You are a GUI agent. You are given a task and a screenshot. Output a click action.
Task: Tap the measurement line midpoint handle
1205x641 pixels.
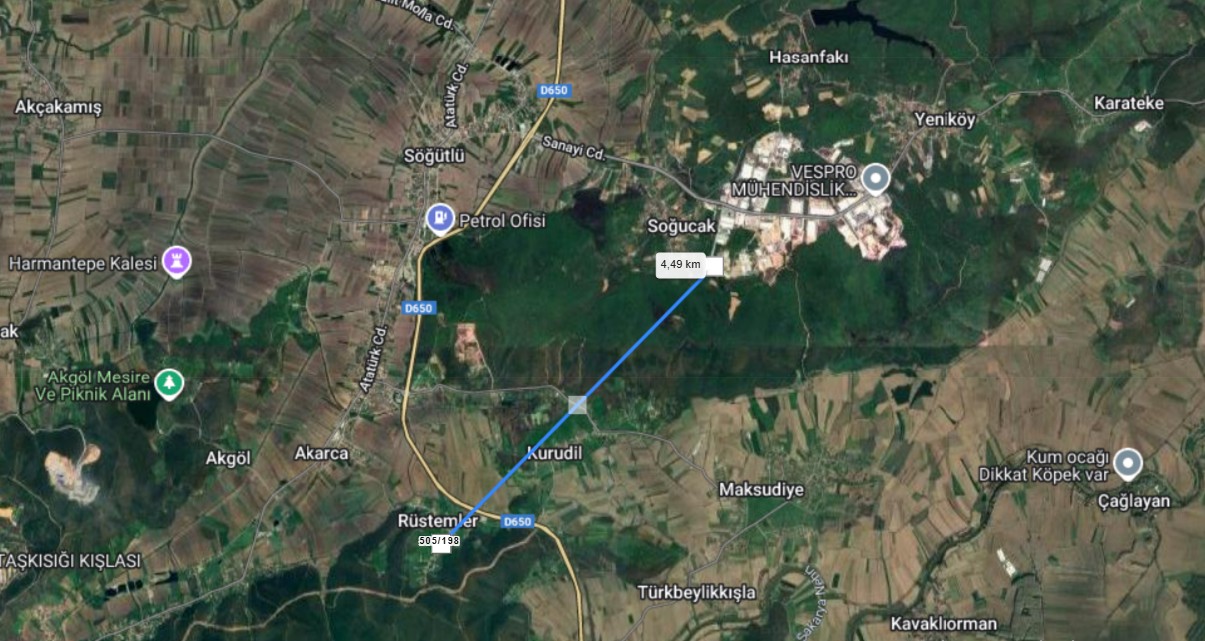click(578, 404)
